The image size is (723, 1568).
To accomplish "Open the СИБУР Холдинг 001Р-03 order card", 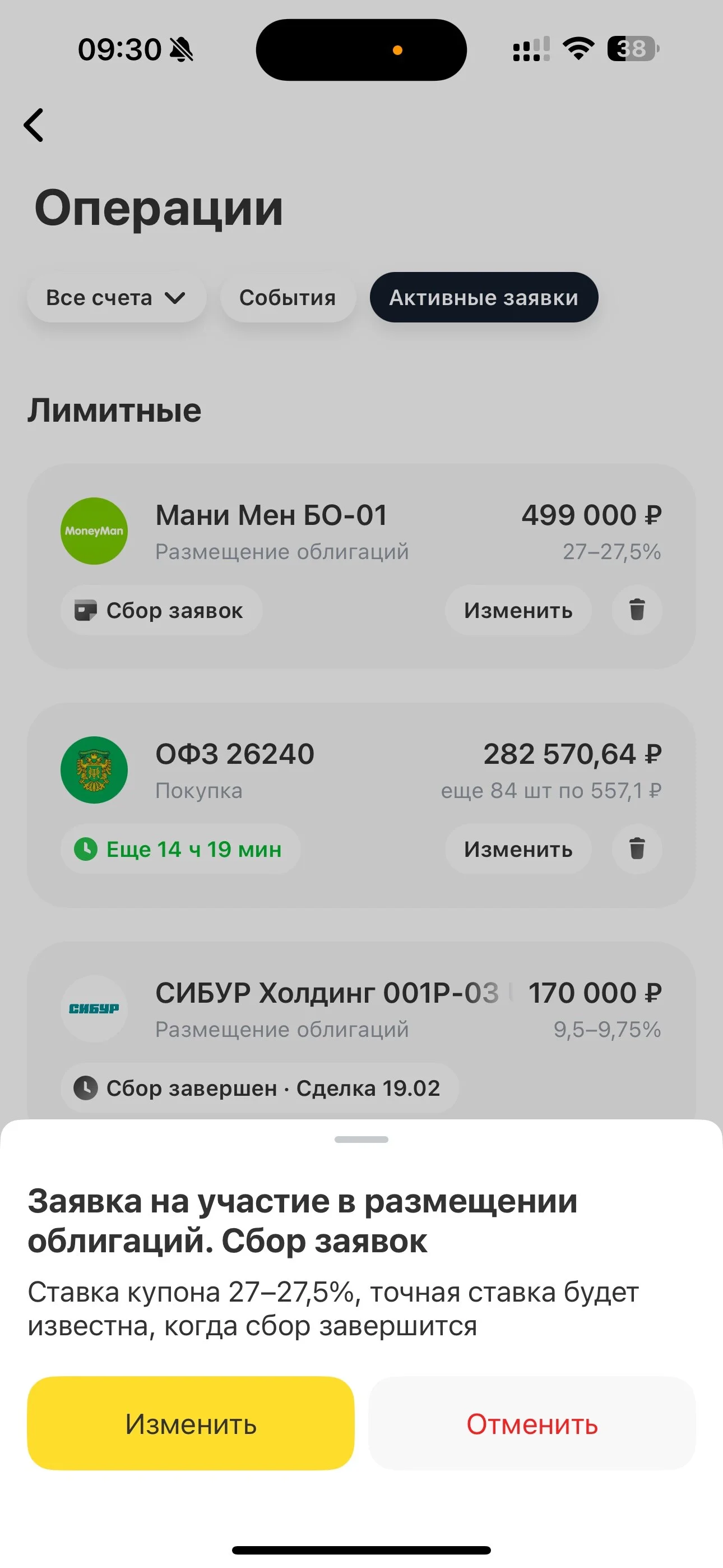I will coord(361,1031).
